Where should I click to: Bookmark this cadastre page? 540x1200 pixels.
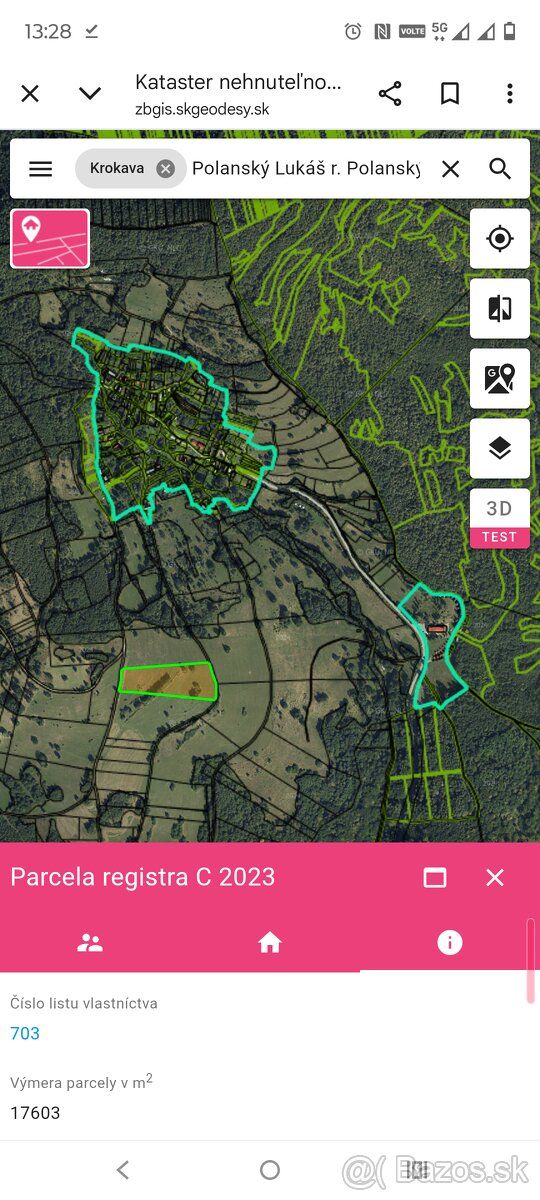[x=450, y=94]
